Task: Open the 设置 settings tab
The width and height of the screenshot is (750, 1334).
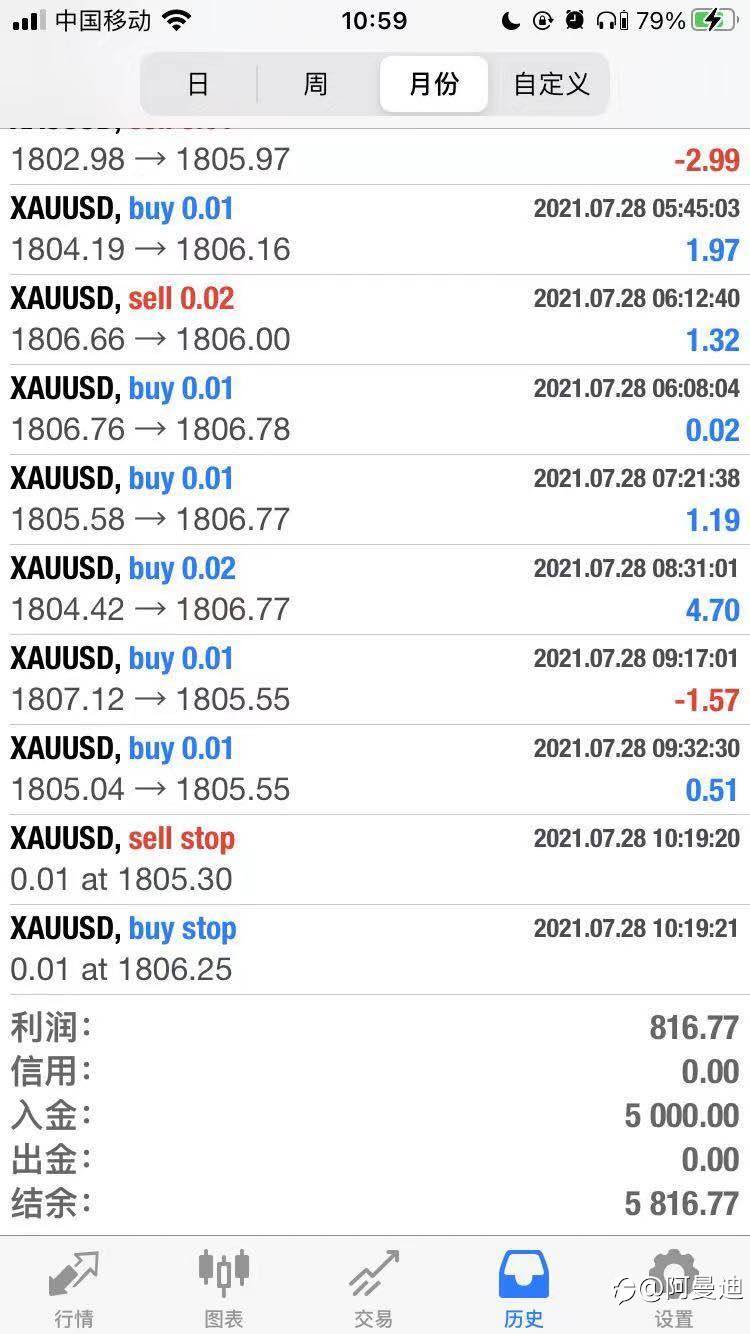Action: tap(673, 1288)
